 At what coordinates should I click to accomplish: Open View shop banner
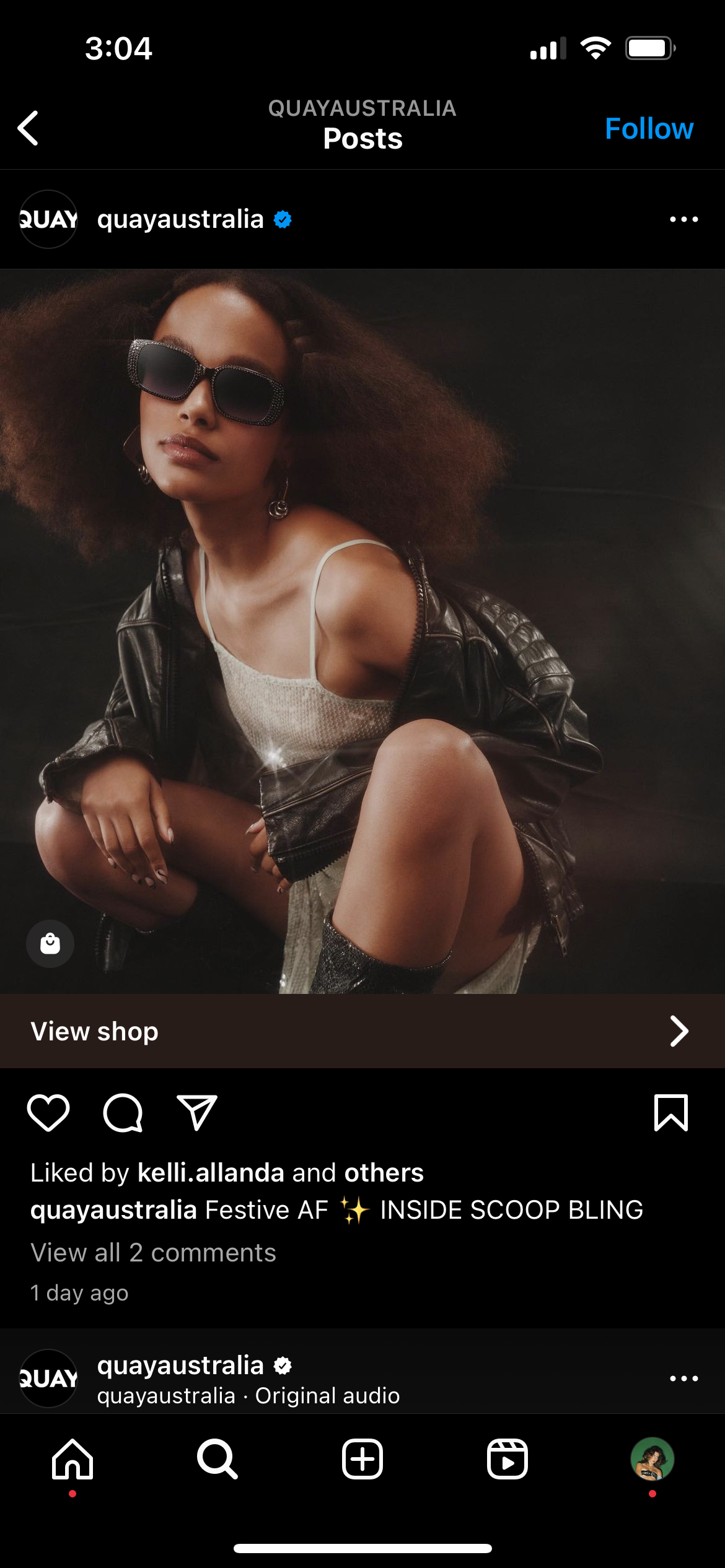click(x=362, y=1031)
